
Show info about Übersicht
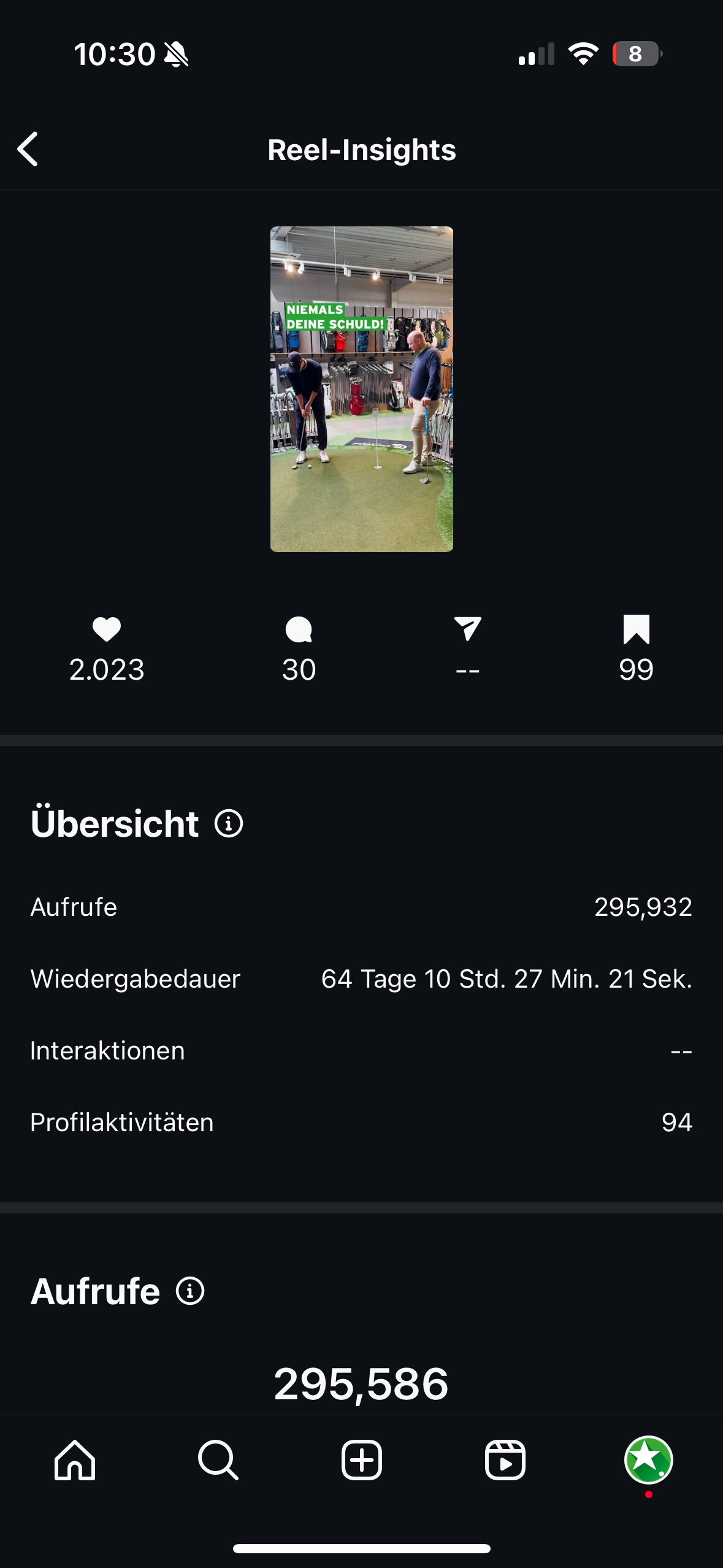pyautogui.click(x=229, y=823)
